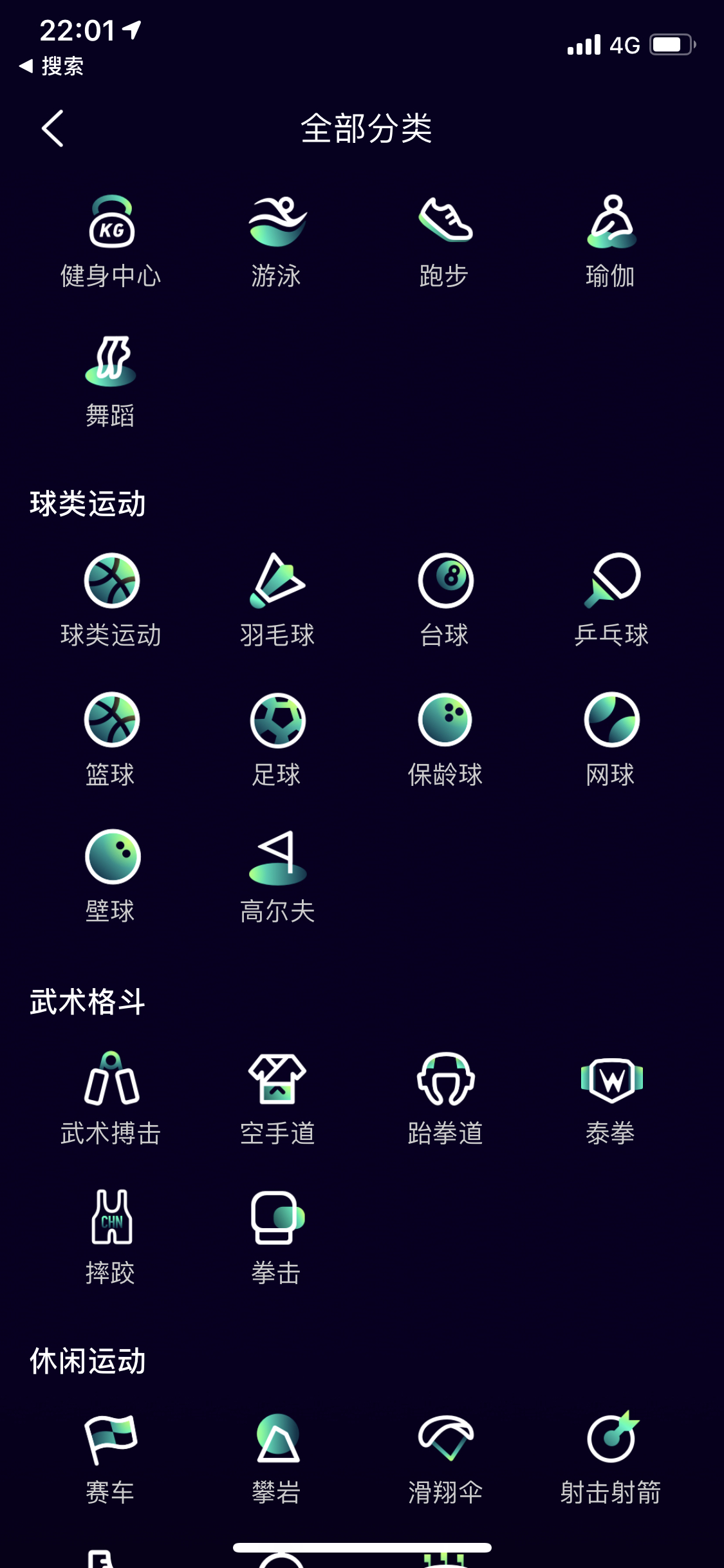Choose the 高尔夫 category
This screenshot has height=1568, width=724.
(x=277, y=877)
